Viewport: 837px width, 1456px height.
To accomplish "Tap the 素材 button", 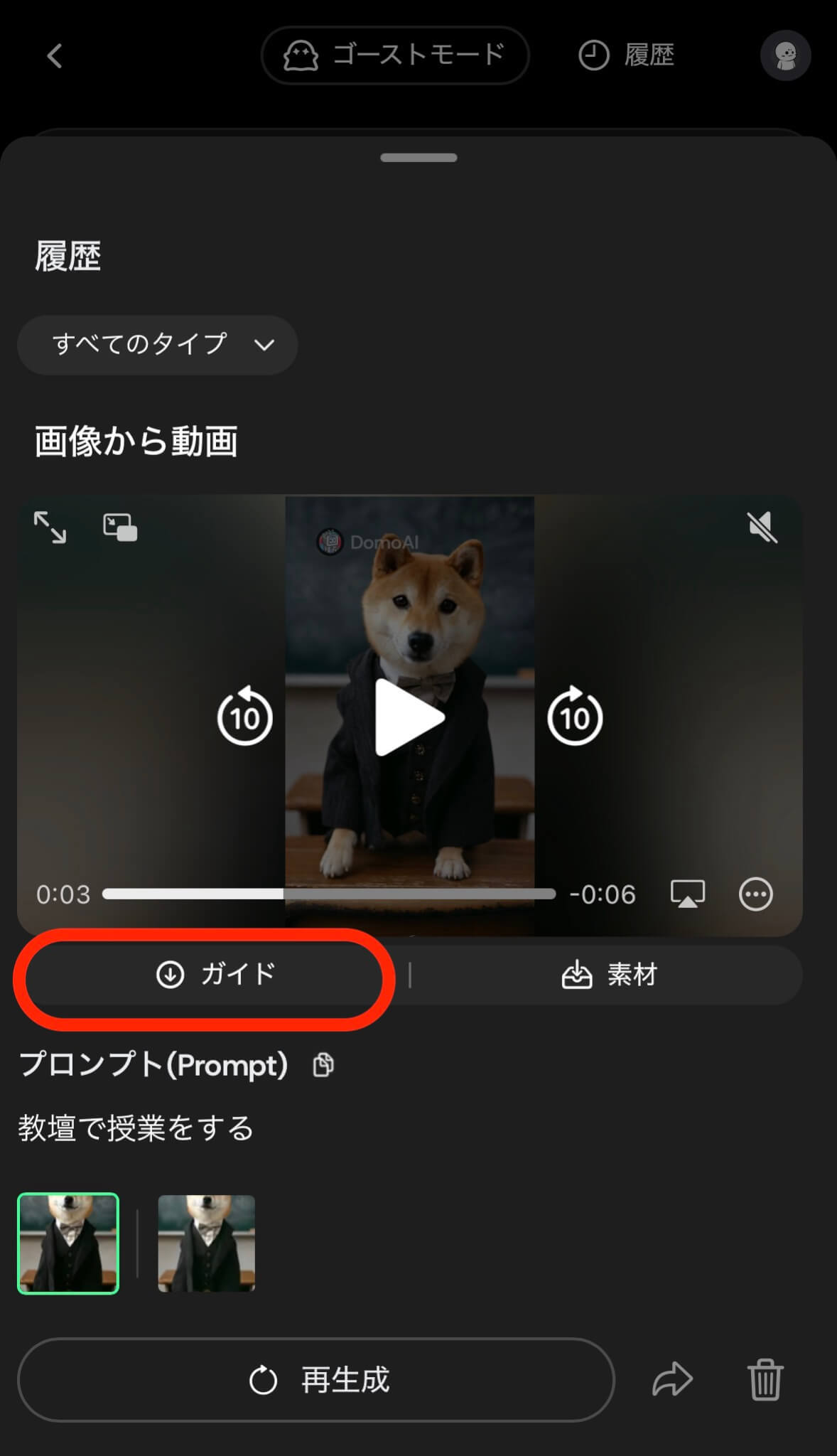I will pyautogui.click(x=609, y=974).
